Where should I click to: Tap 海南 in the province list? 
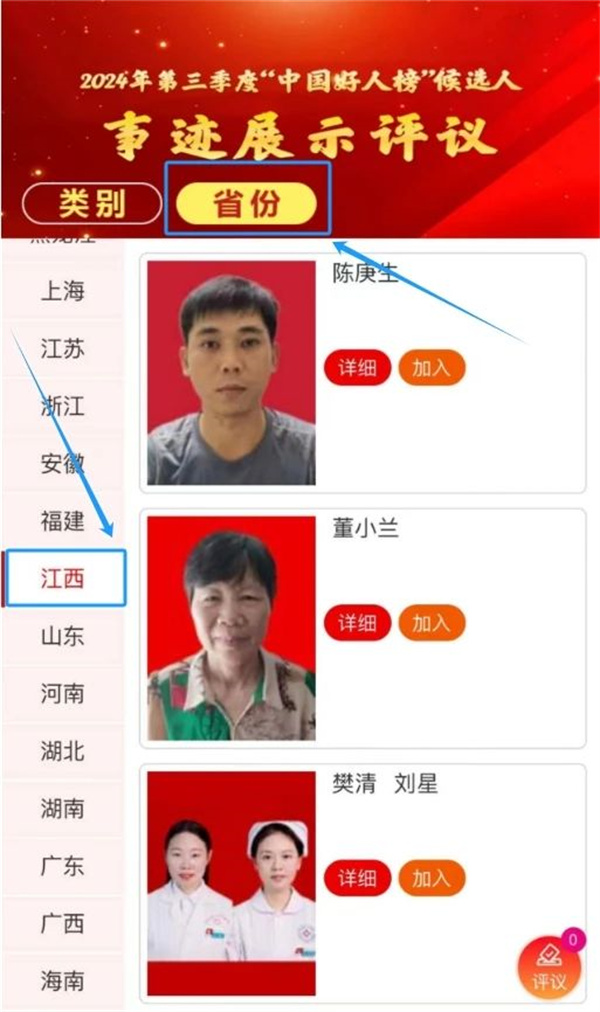coord(62,981)
